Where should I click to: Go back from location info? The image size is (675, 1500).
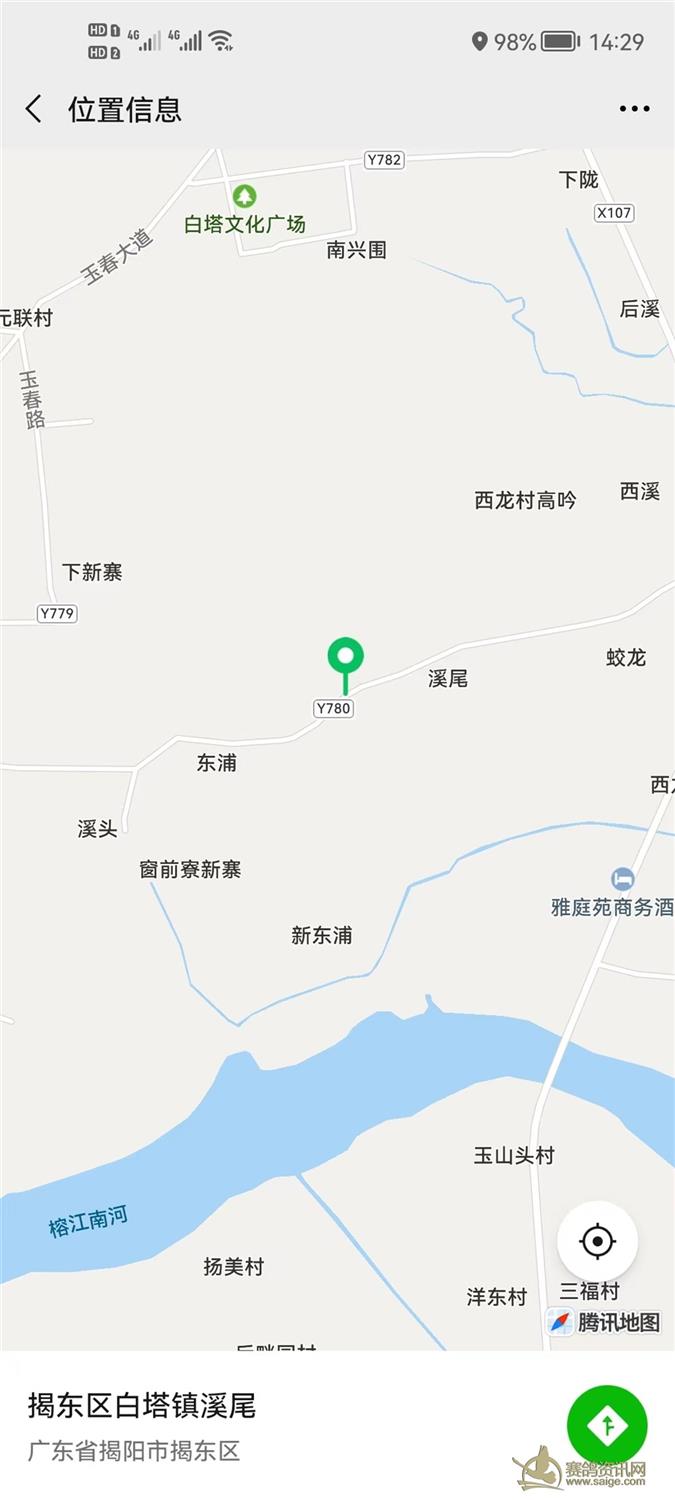point(34,109)
